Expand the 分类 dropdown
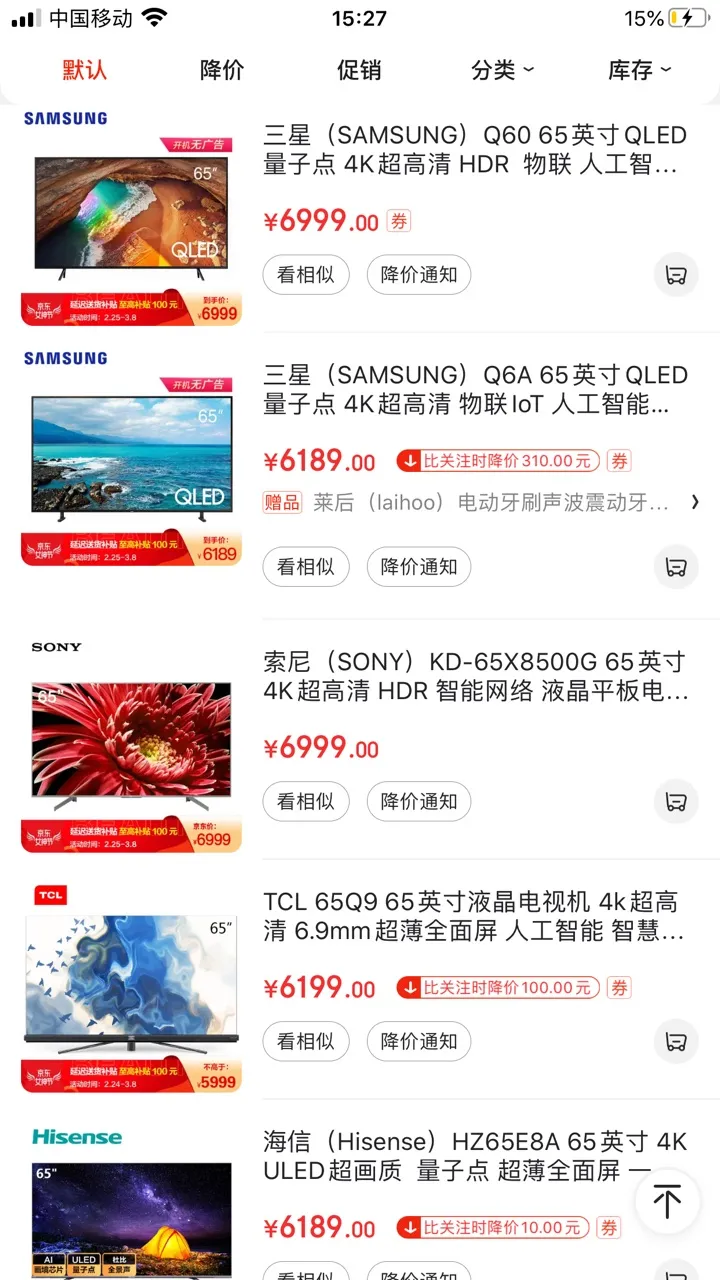This screenshot has height=1280, width=720. (x=502, y=70)
